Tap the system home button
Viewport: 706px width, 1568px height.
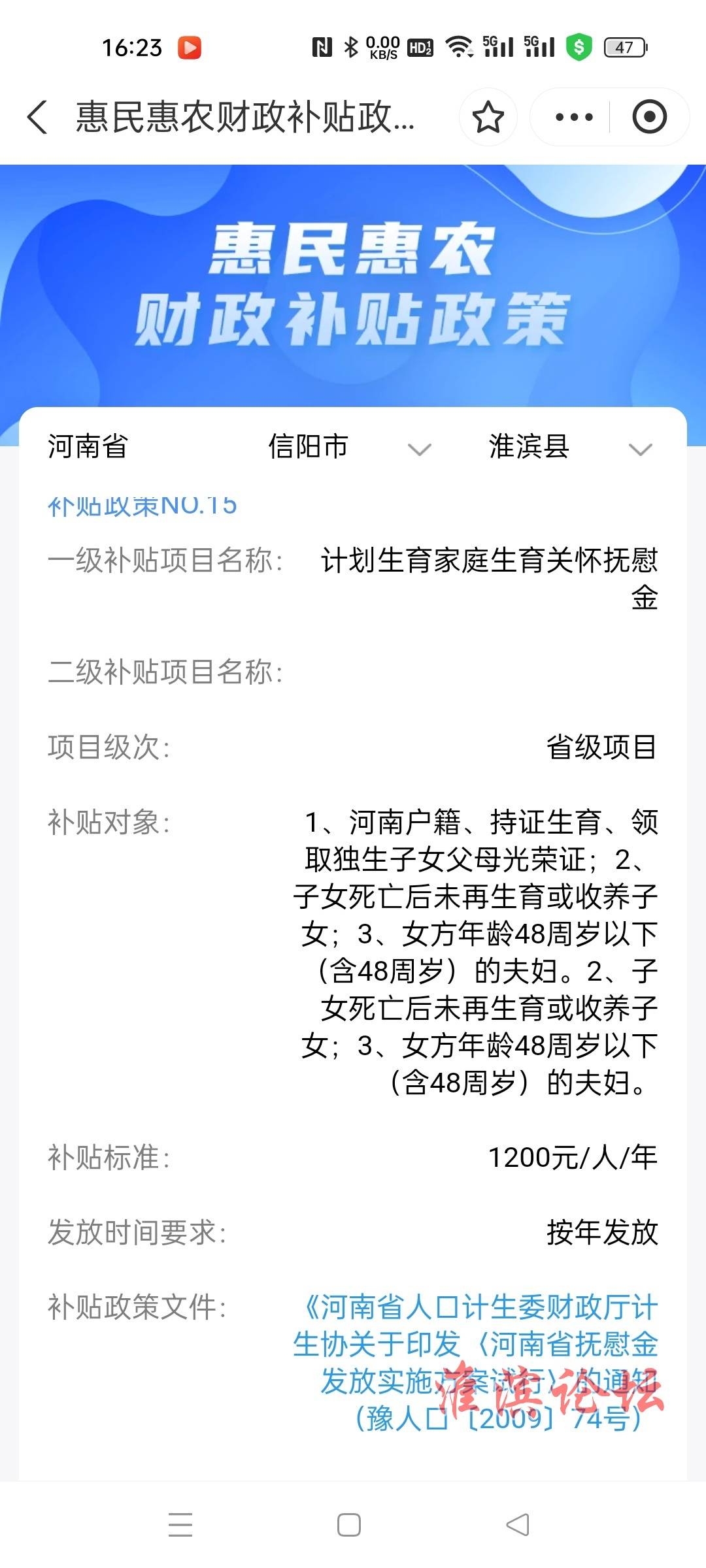pyautogui.click(x=349, y=1525)
